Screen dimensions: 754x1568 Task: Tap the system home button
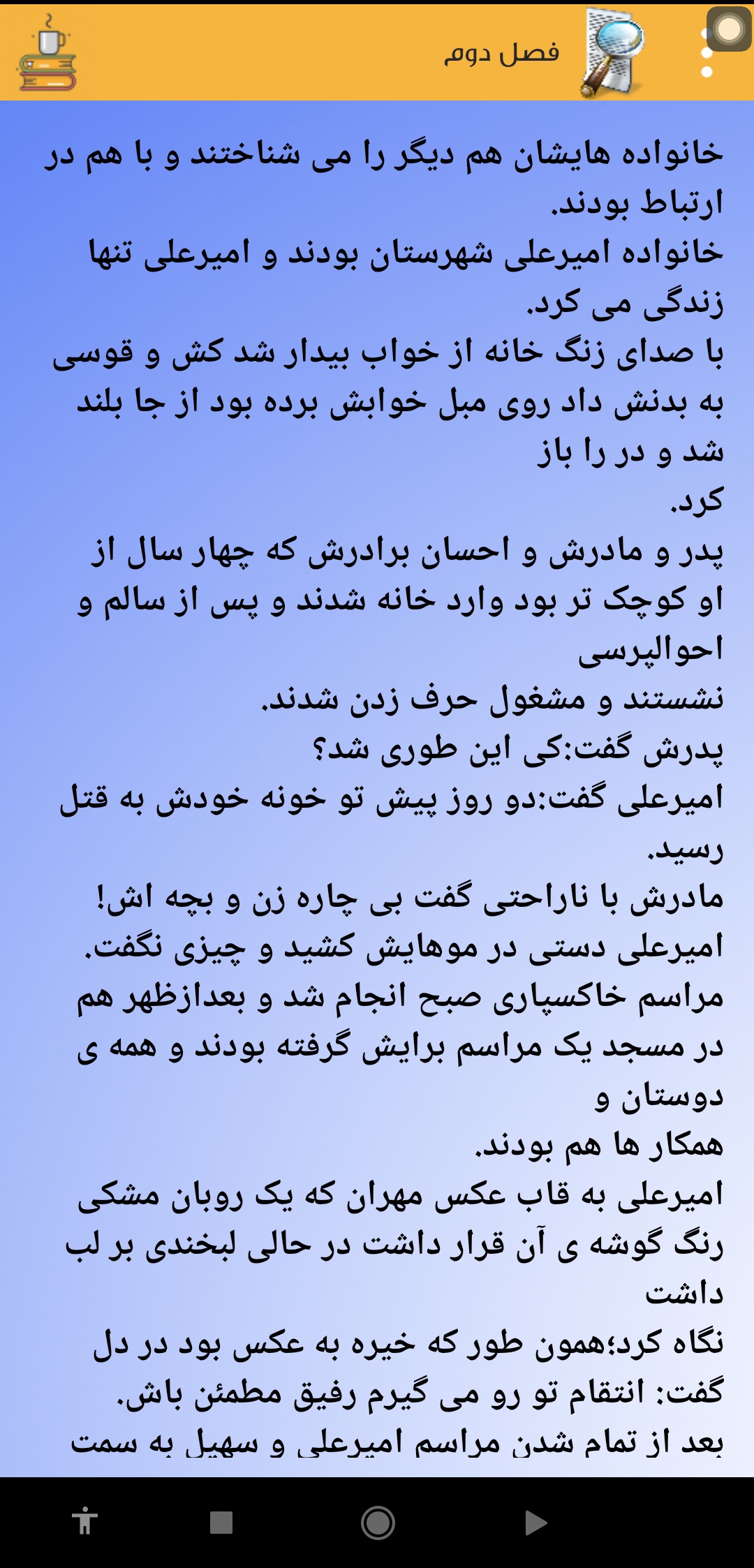point(378,1522)
